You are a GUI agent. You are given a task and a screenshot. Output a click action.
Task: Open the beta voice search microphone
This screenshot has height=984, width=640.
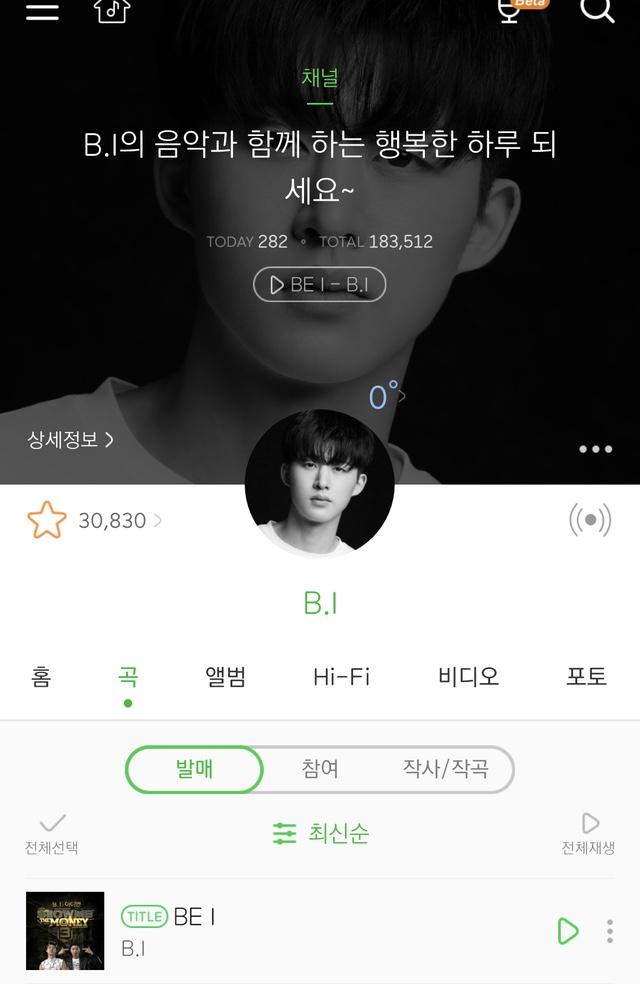[510, 10]
